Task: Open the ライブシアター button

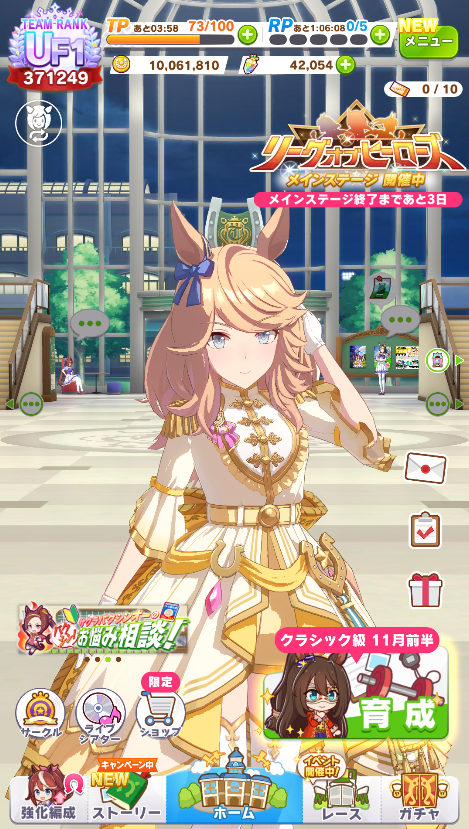Action: click(100, 715)
